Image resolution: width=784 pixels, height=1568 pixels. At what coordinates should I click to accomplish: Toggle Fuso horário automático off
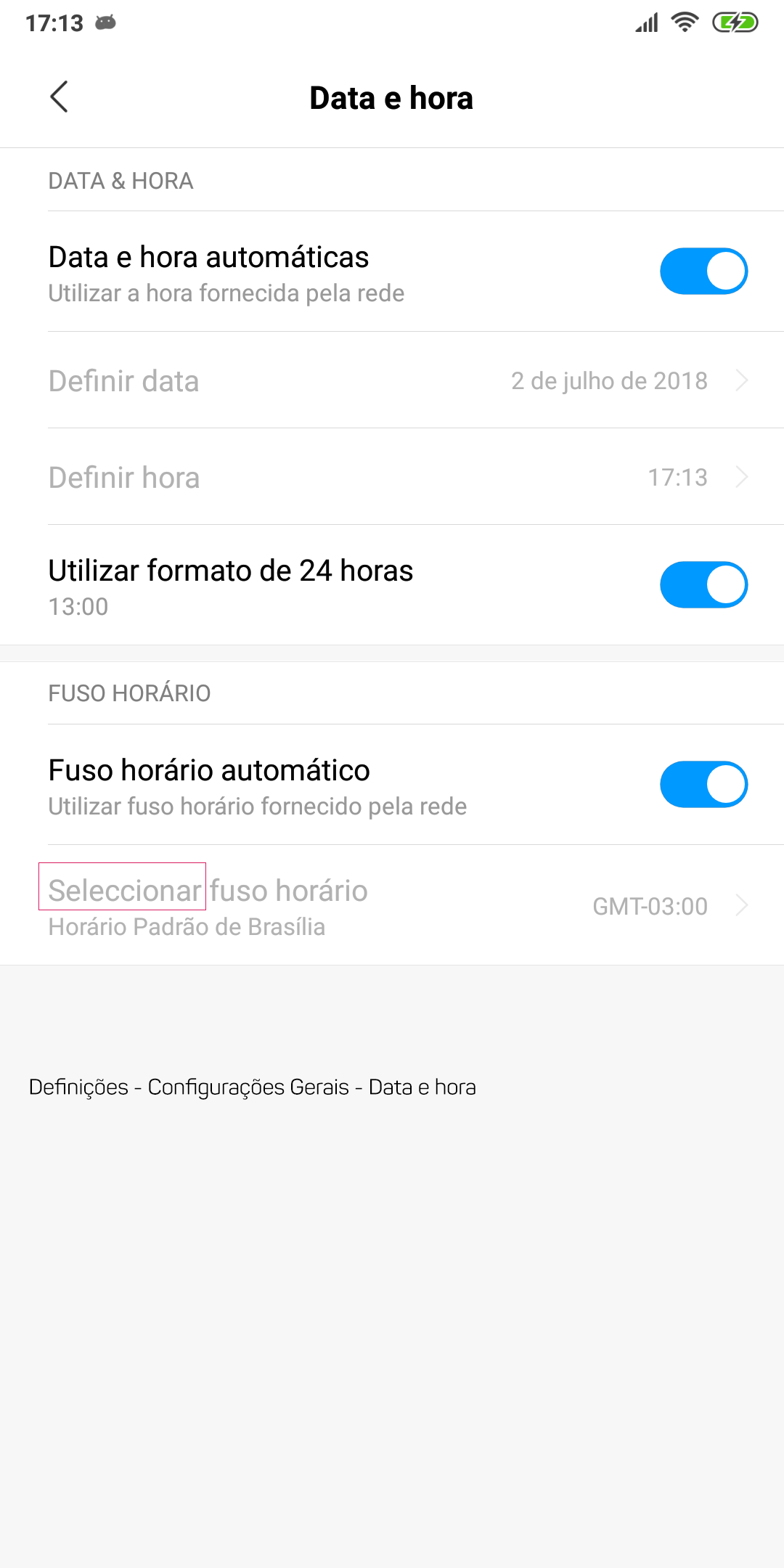coord(703,784)
